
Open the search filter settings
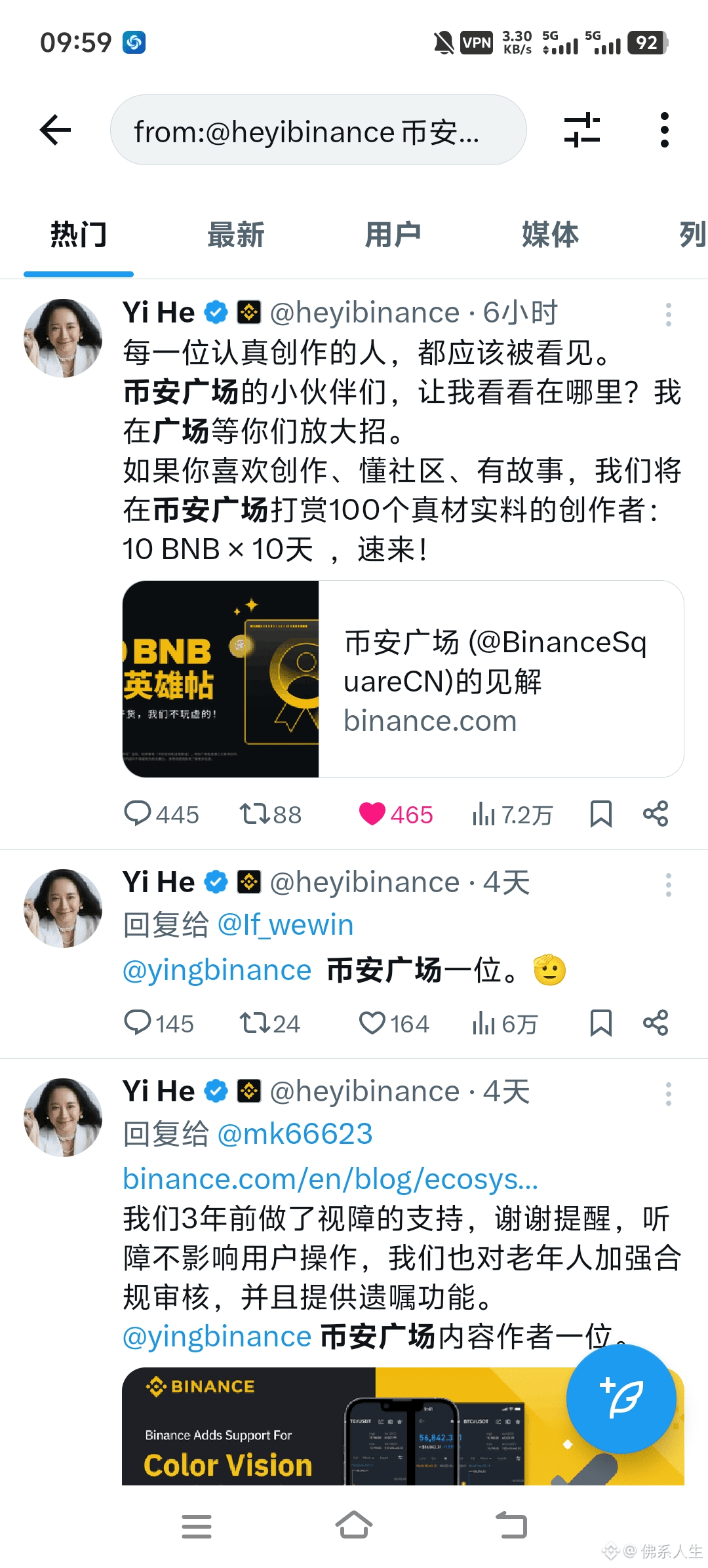click(582, 130)
